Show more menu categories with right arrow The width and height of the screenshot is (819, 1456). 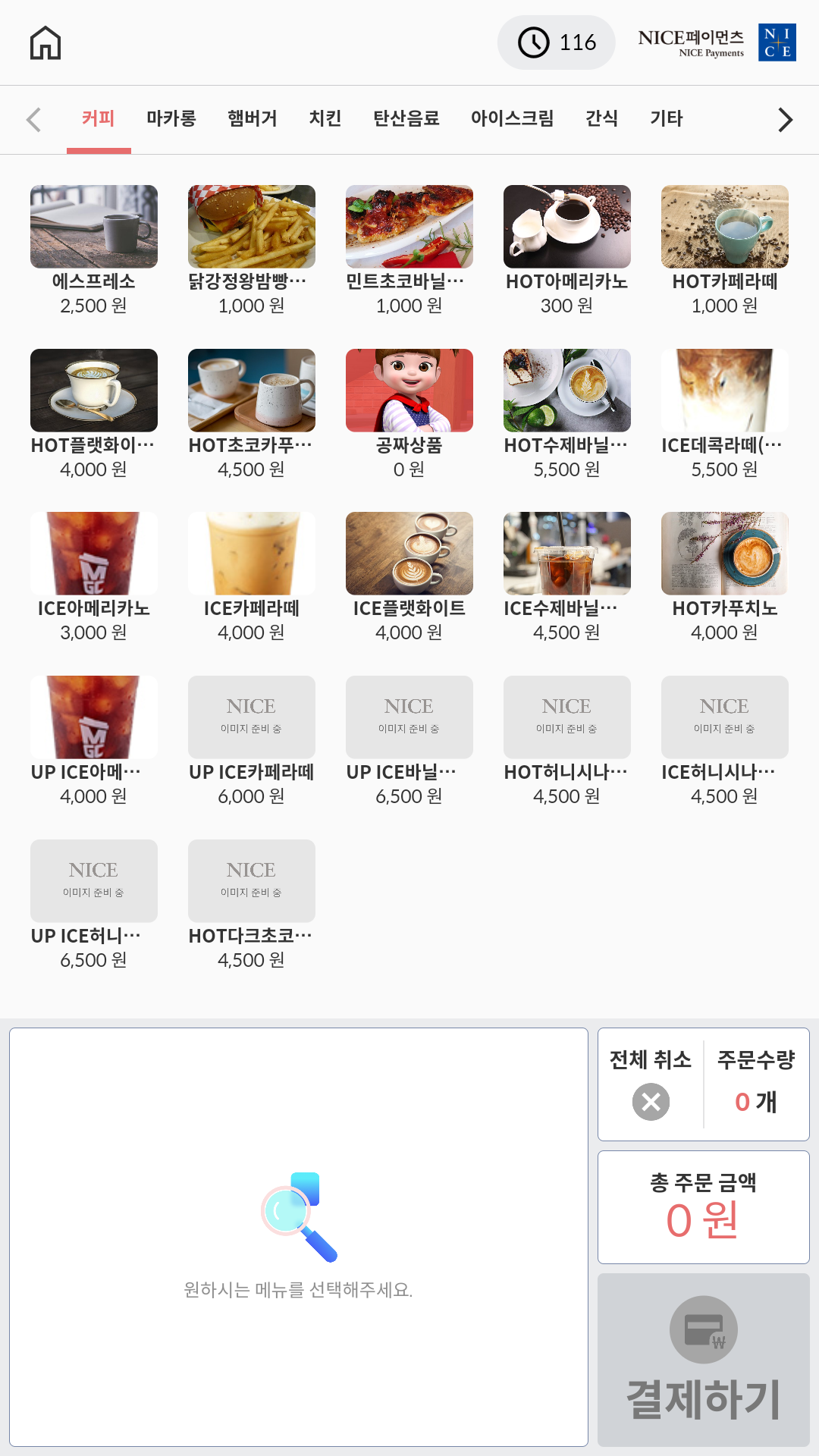coord(785,120)
